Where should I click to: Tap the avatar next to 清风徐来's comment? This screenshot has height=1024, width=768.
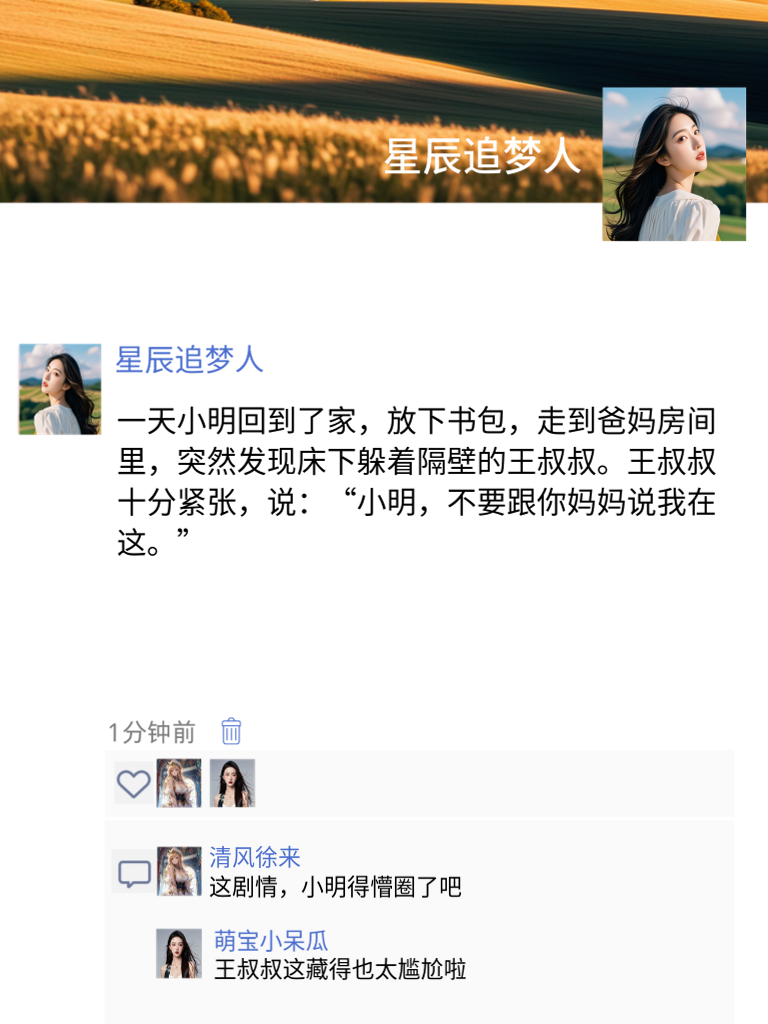tap(179, 871)
